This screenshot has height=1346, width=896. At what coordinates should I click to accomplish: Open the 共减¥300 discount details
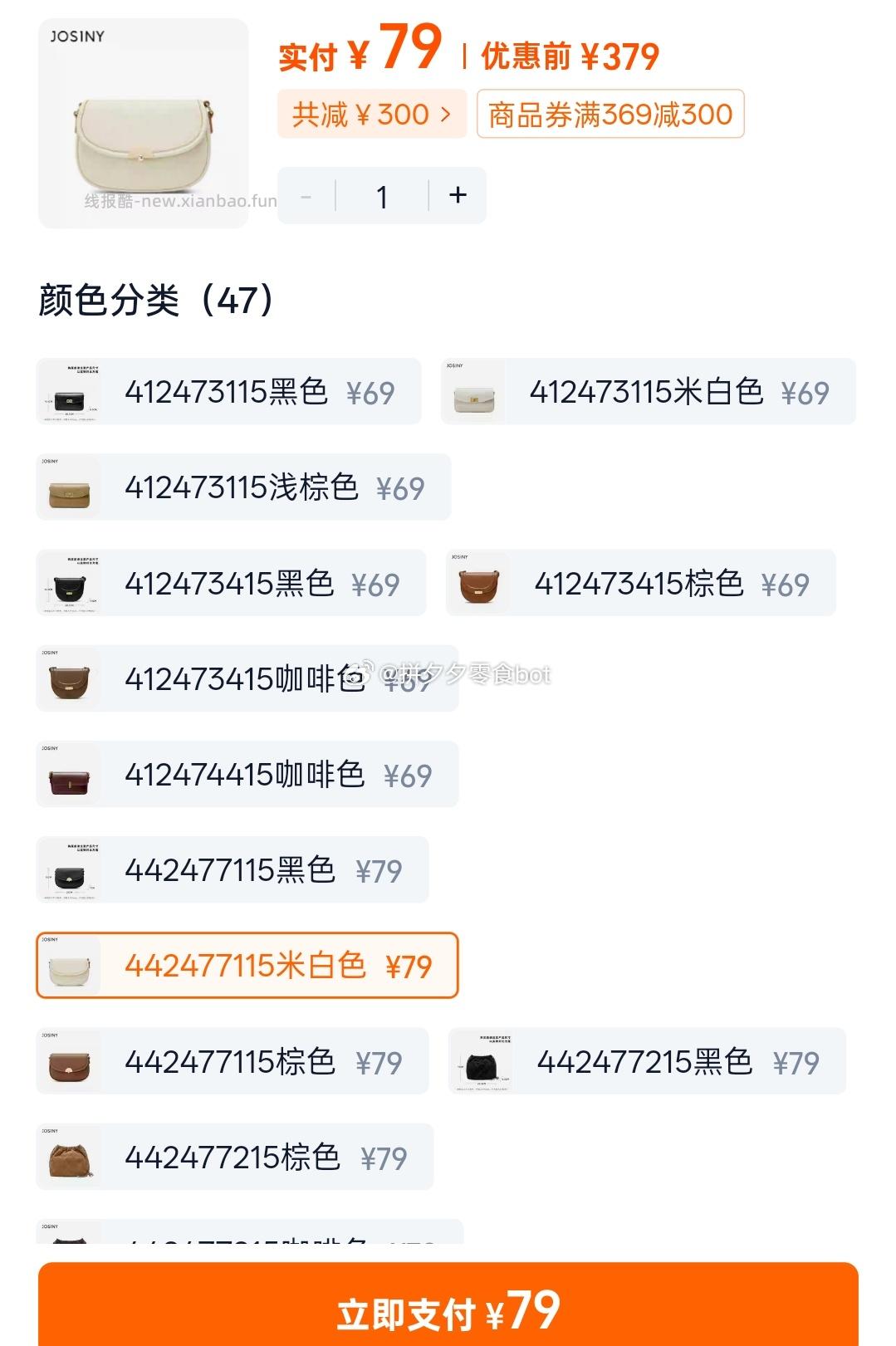click(x=370, y=116)
